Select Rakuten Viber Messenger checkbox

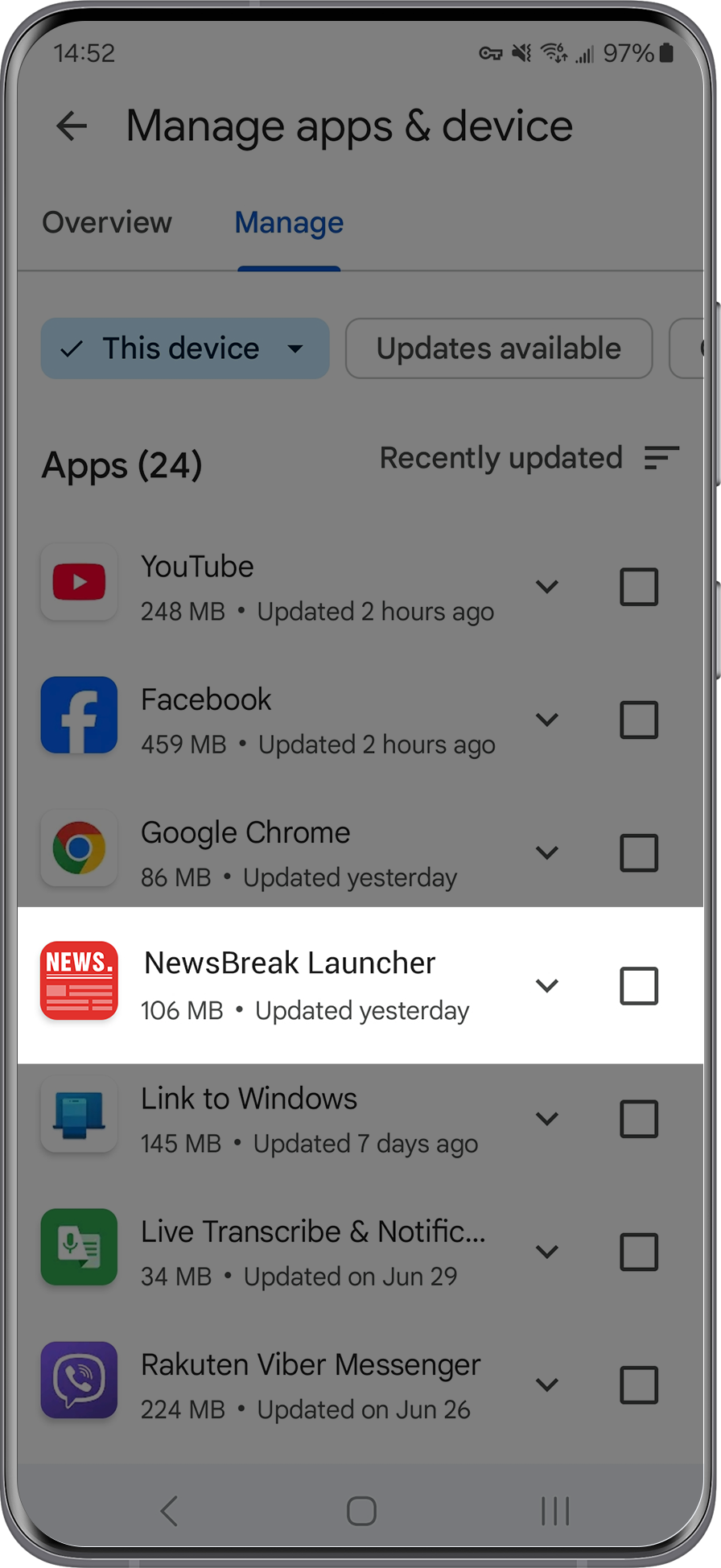639,1384
